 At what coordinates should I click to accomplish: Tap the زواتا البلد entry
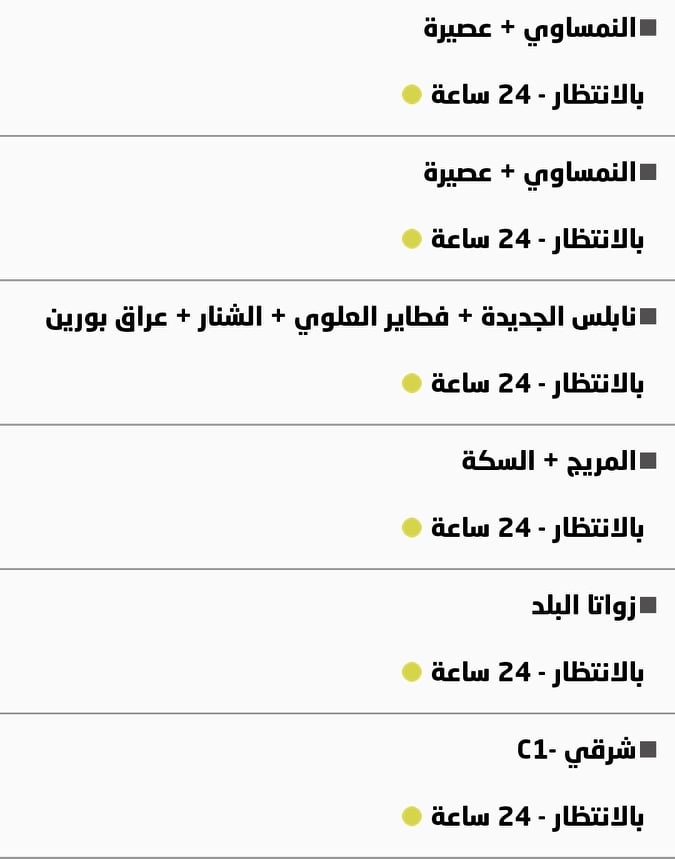[583, 606]
